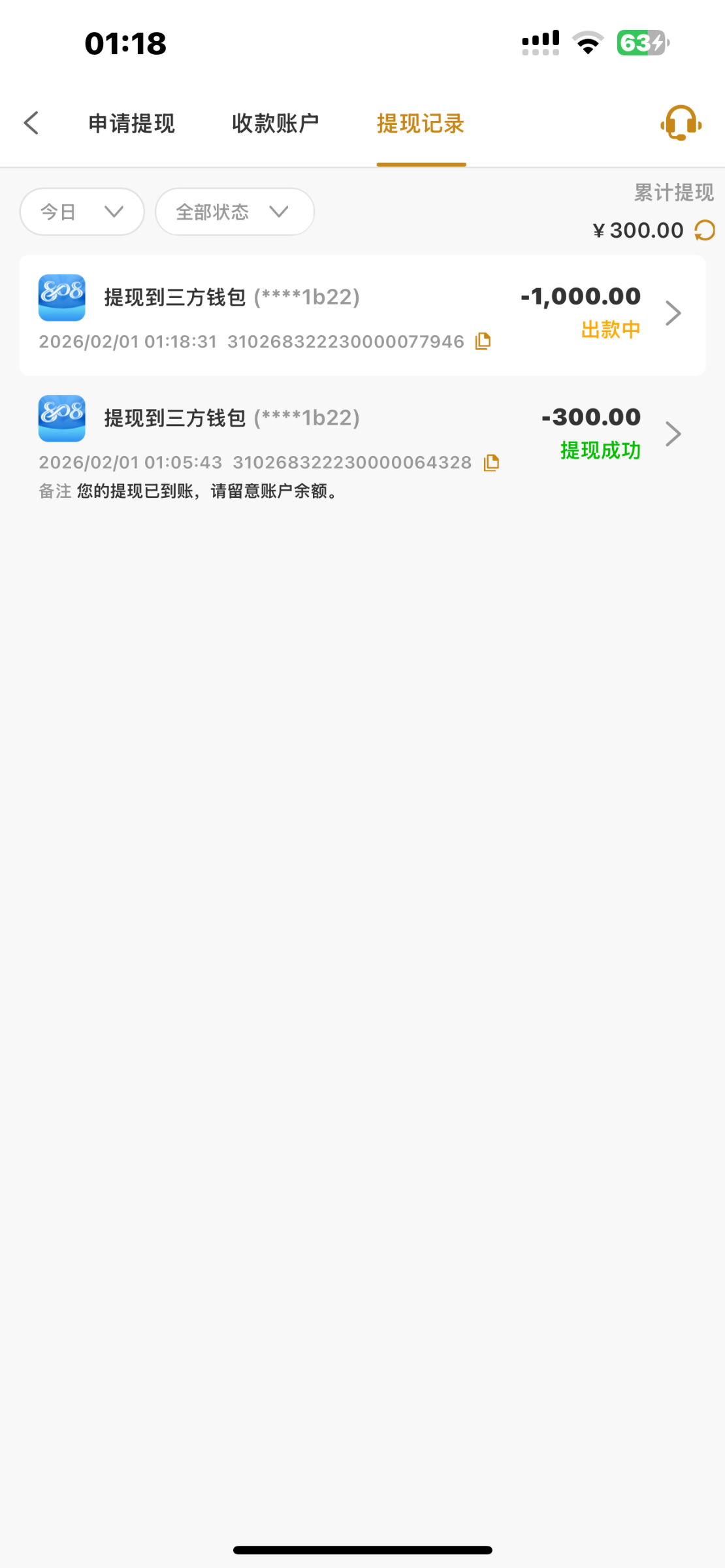The height and width of the screenshot is (1568, 725).
Task: Open the -300.00 提现成功 withdrawal record
Action: [673, 434]
